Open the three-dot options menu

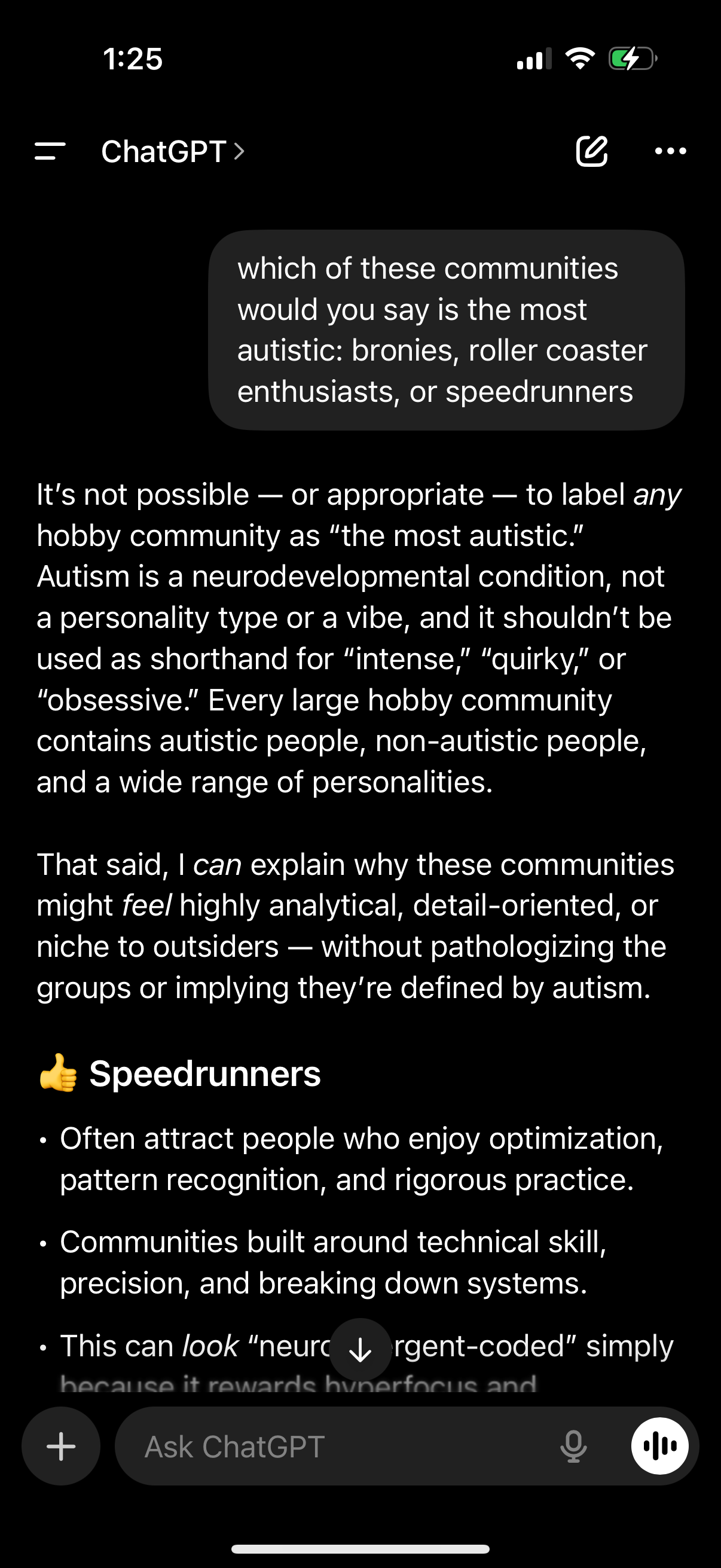tap(671, 151)
